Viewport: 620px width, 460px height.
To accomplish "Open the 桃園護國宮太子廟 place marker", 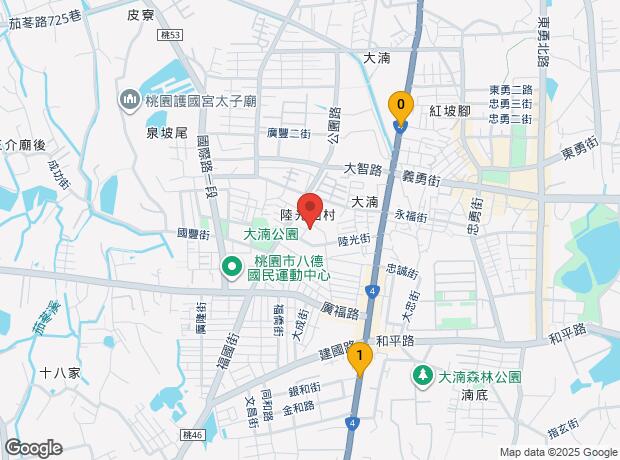I will coord(131,100).
